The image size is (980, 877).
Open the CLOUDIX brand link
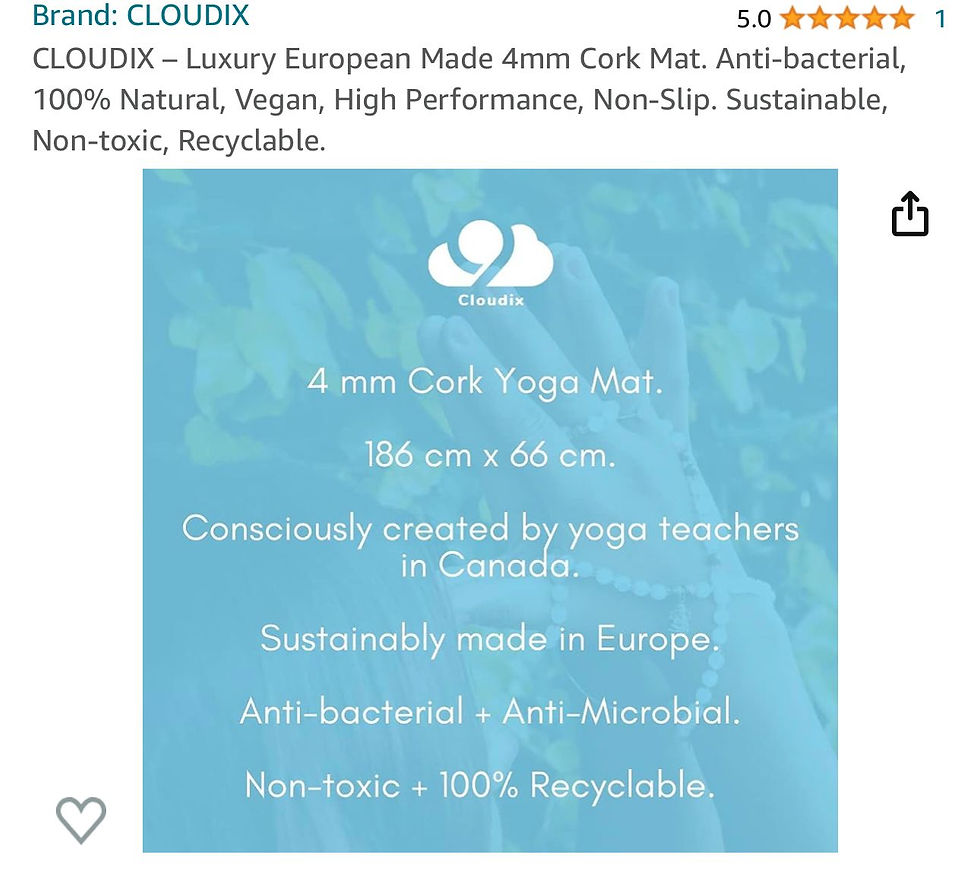(140, 16)
